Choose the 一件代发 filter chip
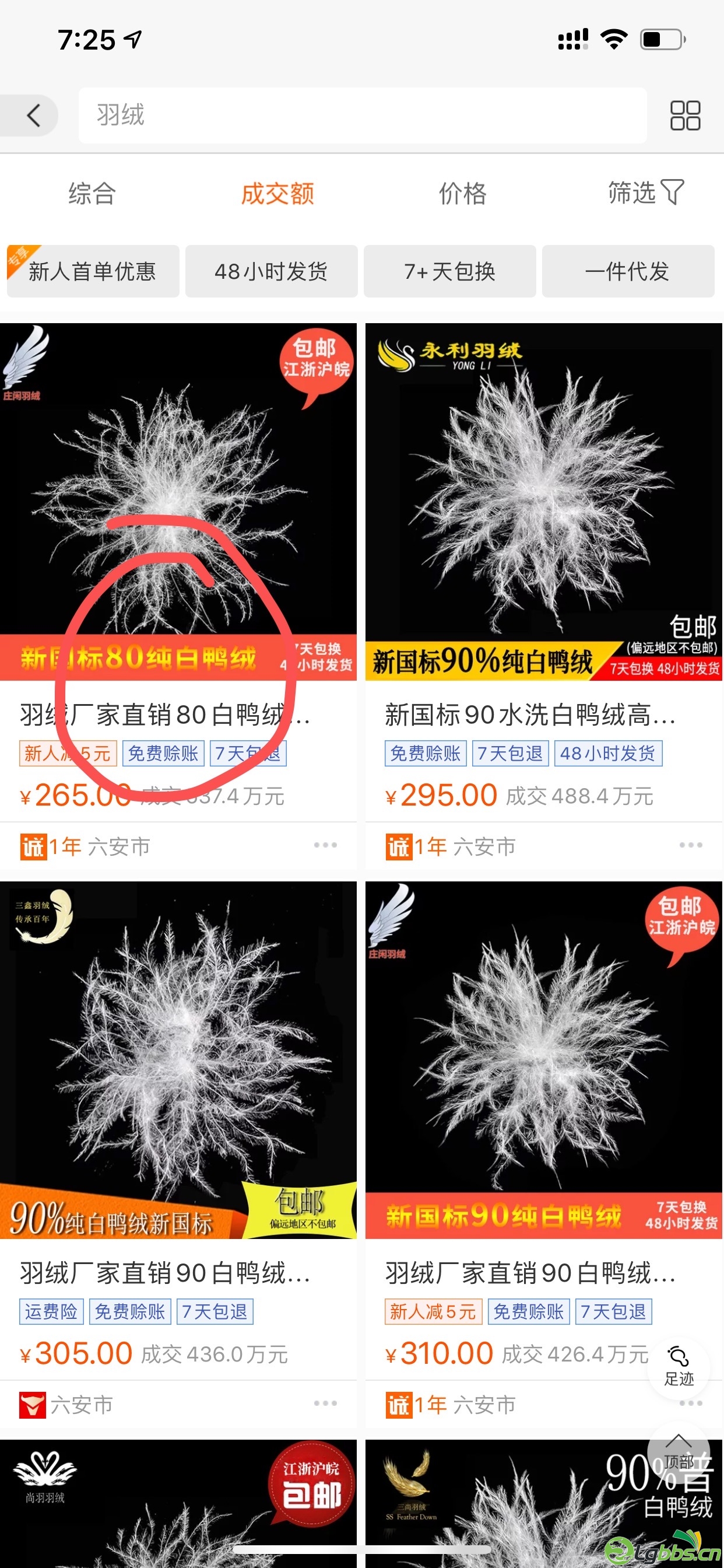Viewport: 724px width, 1568px height. (x=627, y=271)
